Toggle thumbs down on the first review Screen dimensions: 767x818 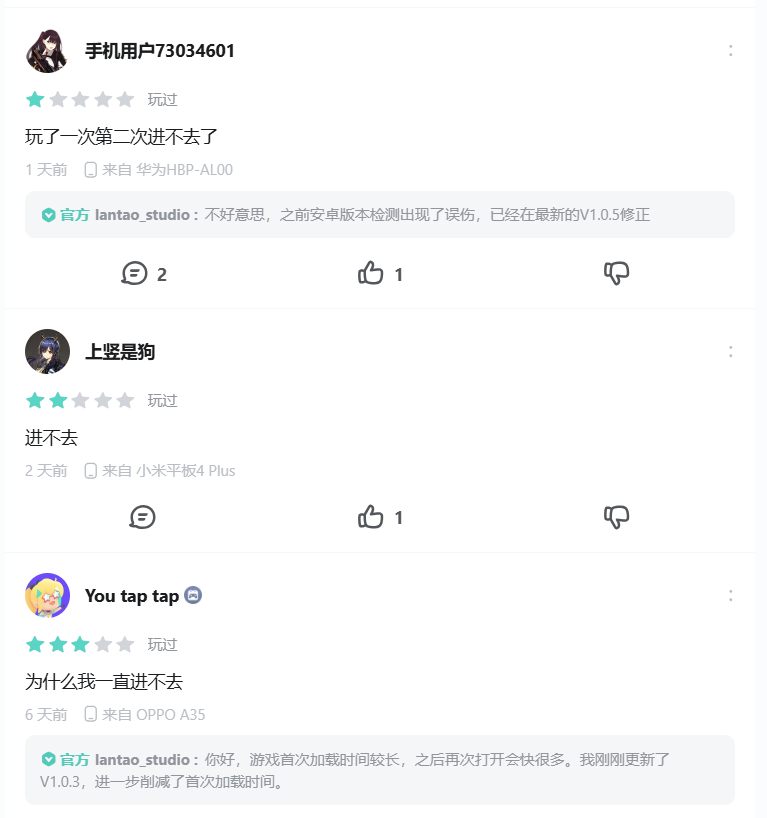(617, 273)
